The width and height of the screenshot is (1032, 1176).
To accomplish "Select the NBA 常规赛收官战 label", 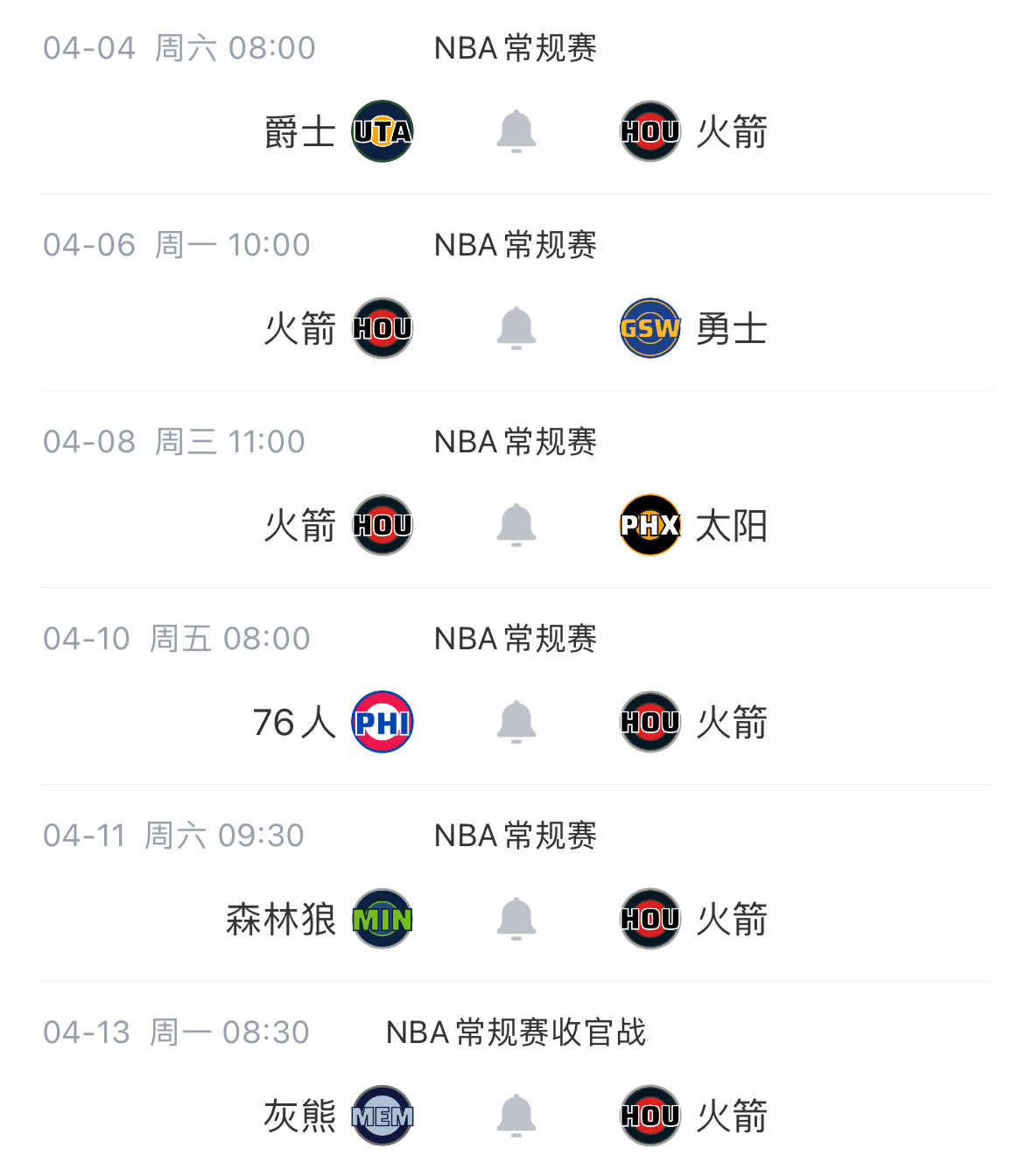I will (x=516, y=1032).
